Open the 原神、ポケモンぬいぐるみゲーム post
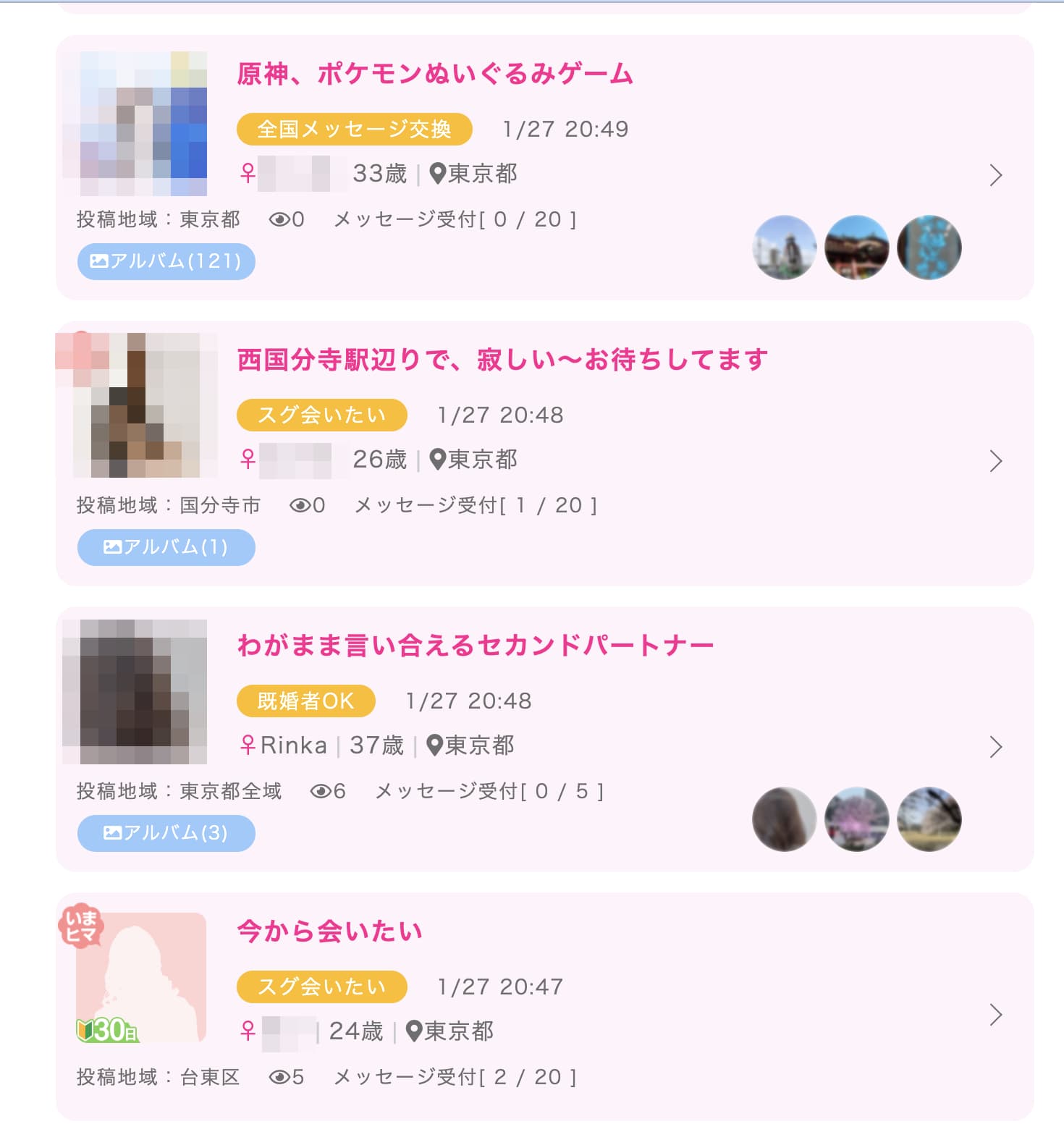This screenshot has width=1064, height=1132. [435, 74]
